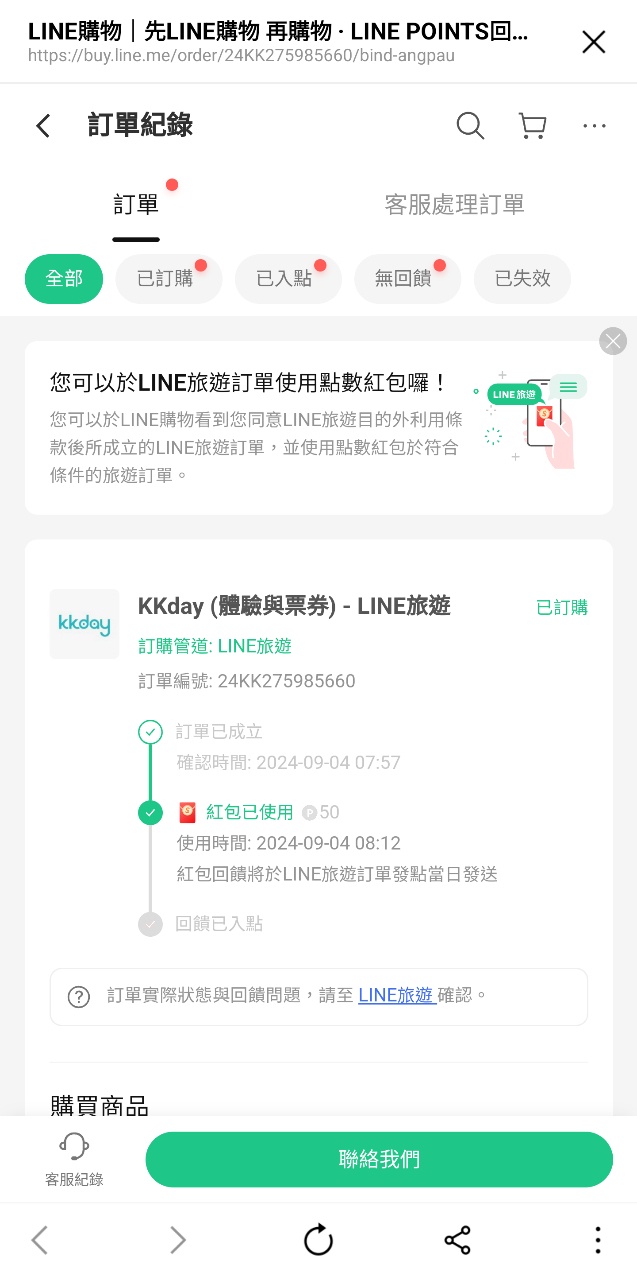Filter orders by 無回饋
Screen dimensions: 637x1280
tap(404, 279)
